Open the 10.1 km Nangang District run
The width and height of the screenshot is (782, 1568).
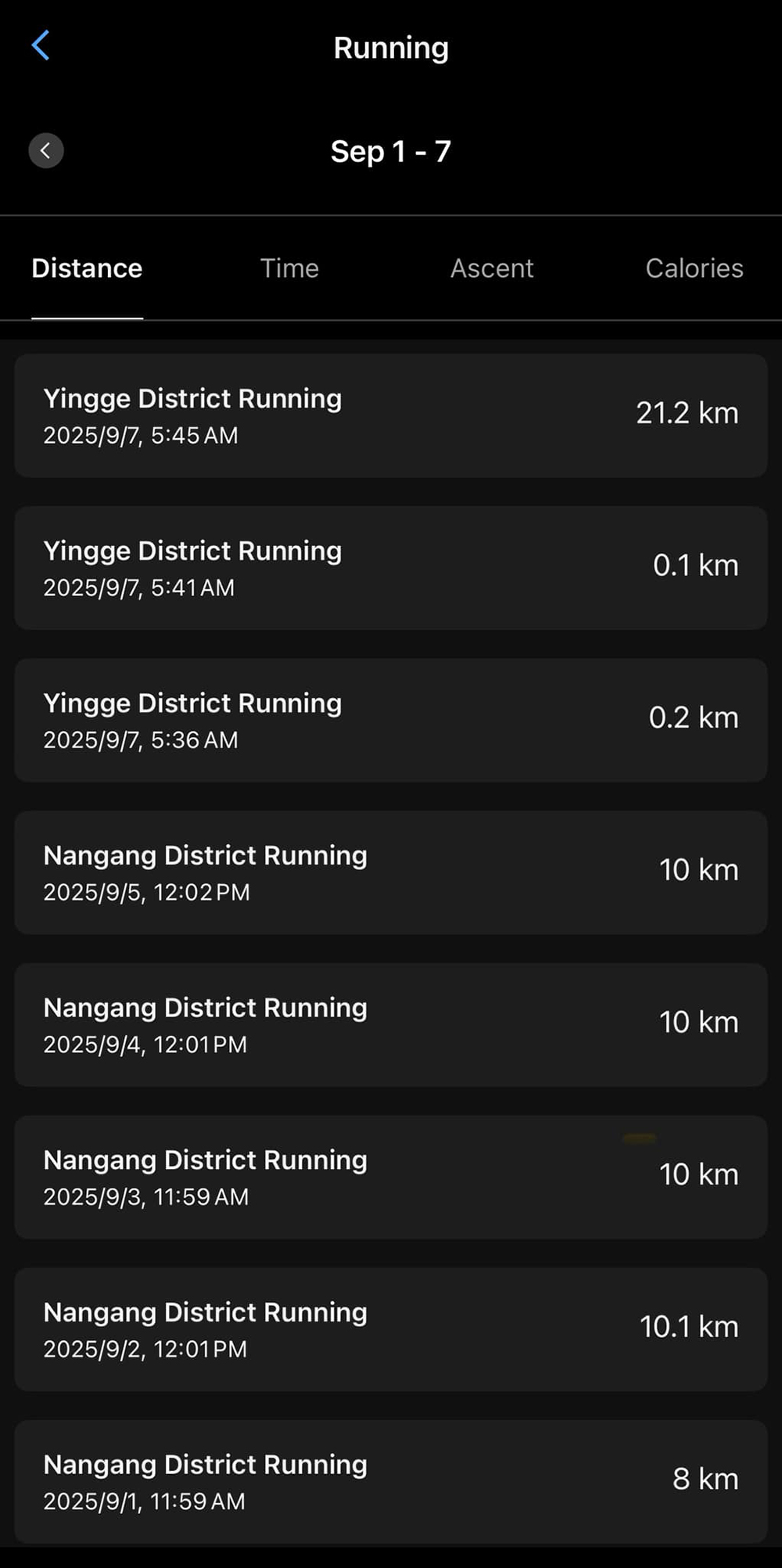tap(391, 1329)
